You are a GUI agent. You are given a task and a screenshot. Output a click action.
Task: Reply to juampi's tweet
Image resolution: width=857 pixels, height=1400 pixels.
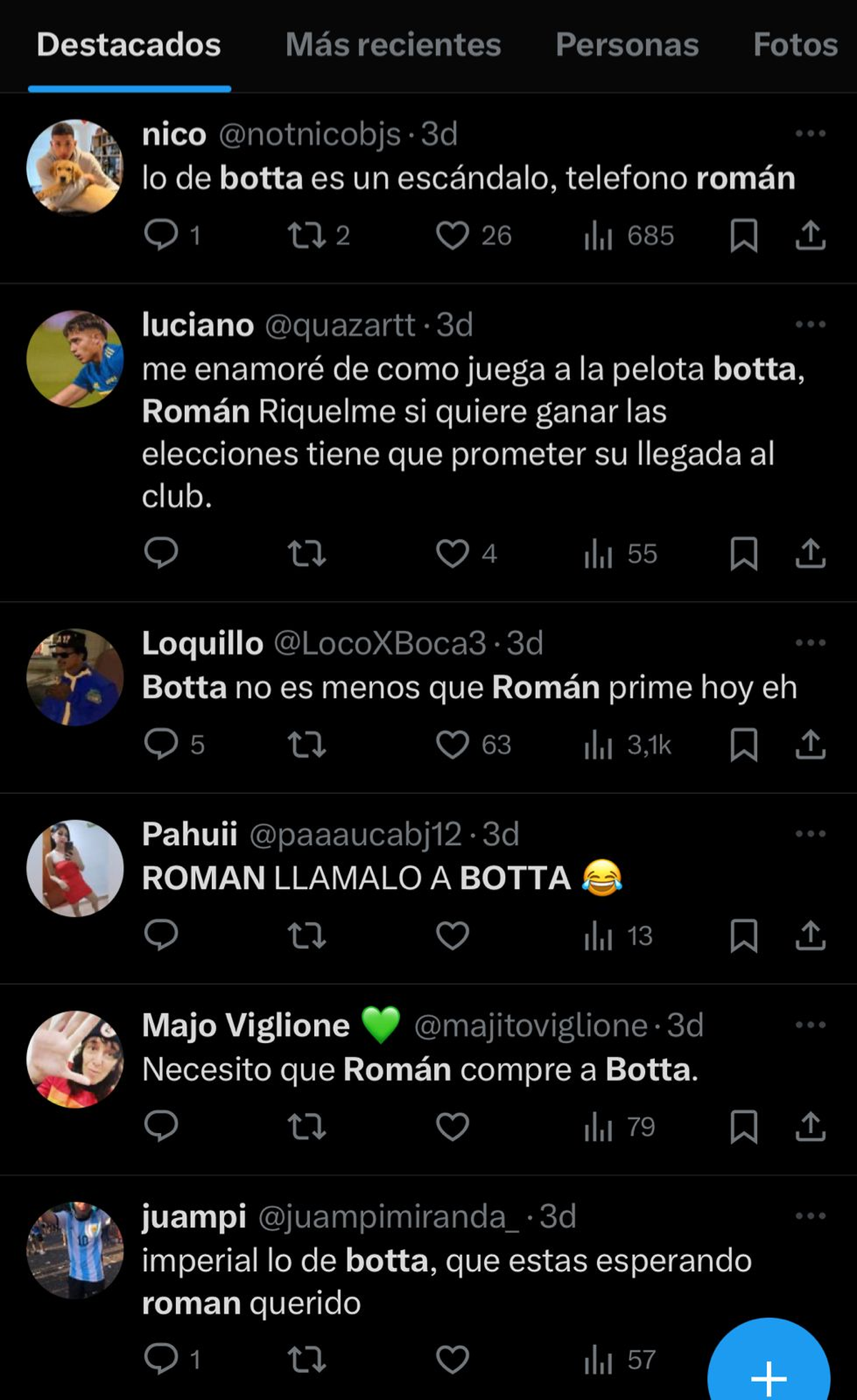coord(161,1359)
